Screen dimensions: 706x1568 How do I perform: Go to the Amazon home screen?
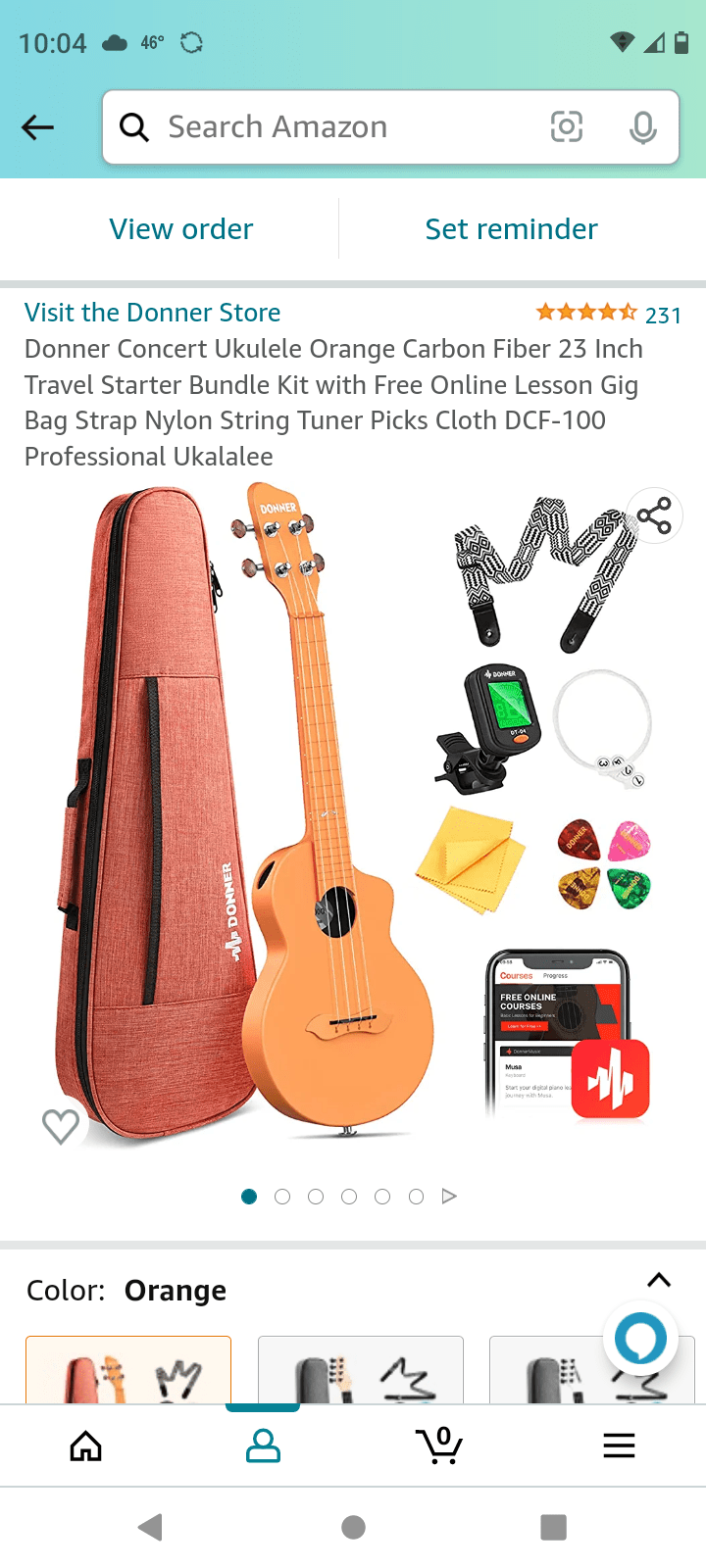(85, 1445)
